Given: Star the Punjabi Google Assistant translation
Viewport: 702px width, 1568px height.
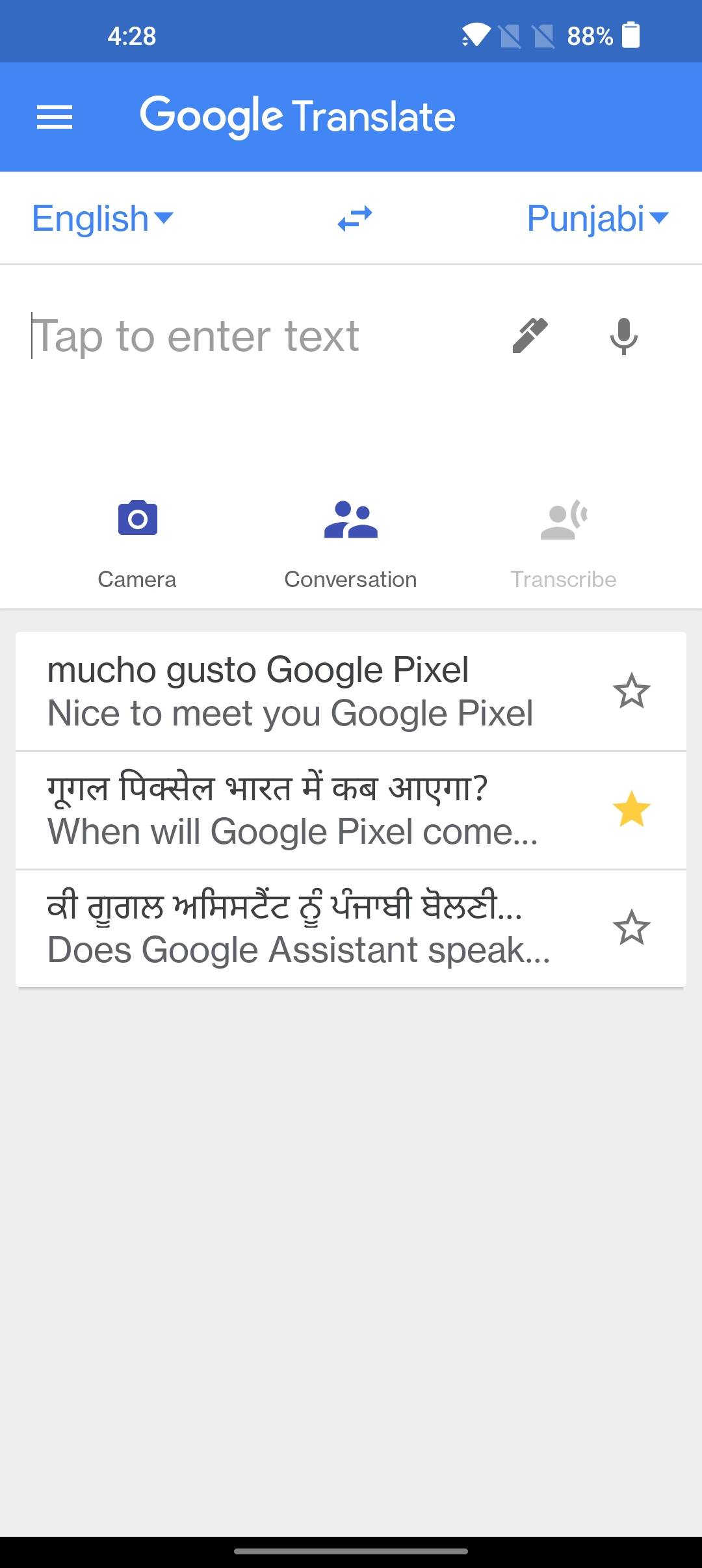Looking at the screenshot, I should click(633, 928).
